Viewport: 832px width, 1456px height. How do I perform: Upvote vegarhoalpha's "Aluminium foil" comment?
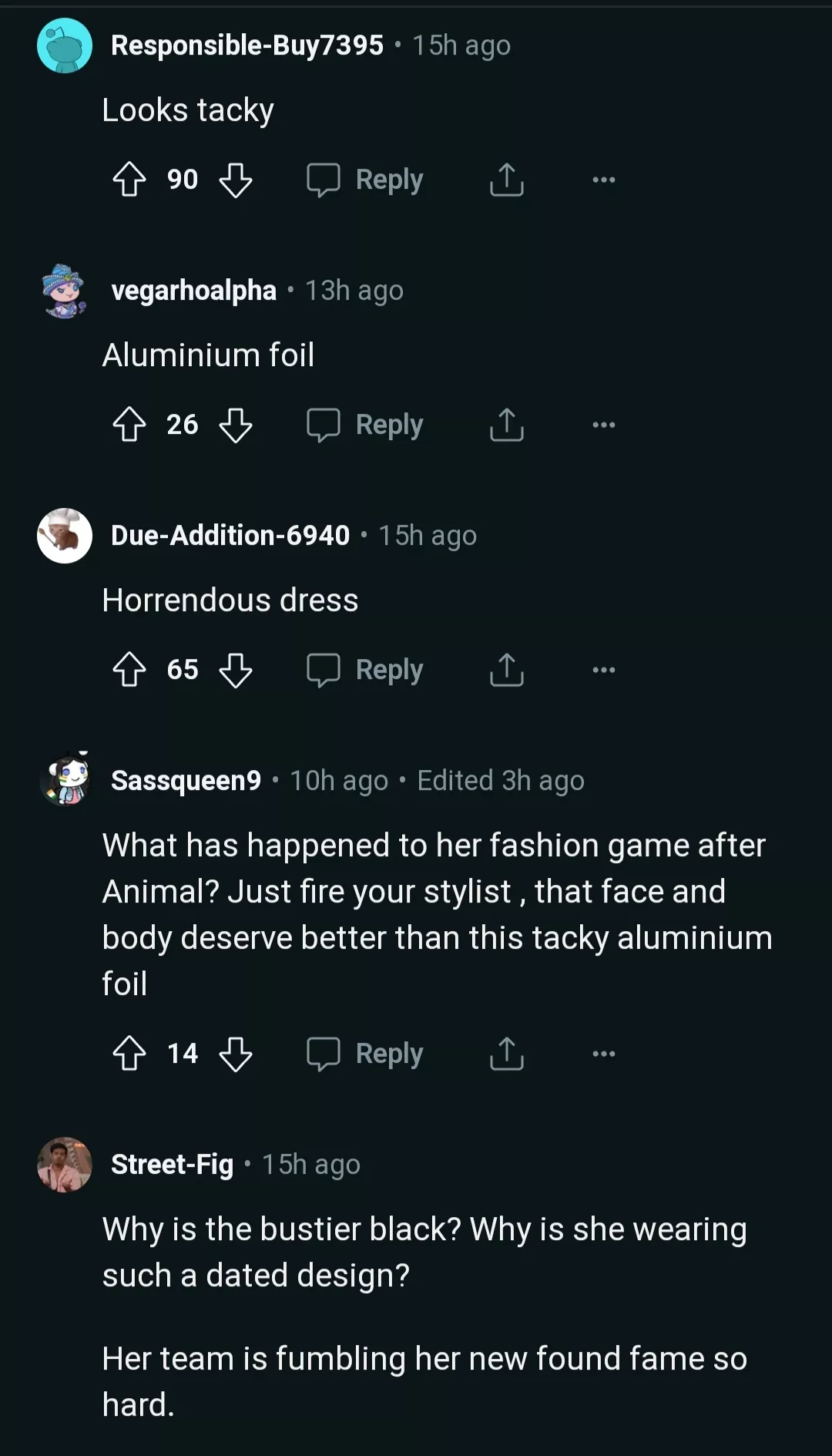pos(129,425)
